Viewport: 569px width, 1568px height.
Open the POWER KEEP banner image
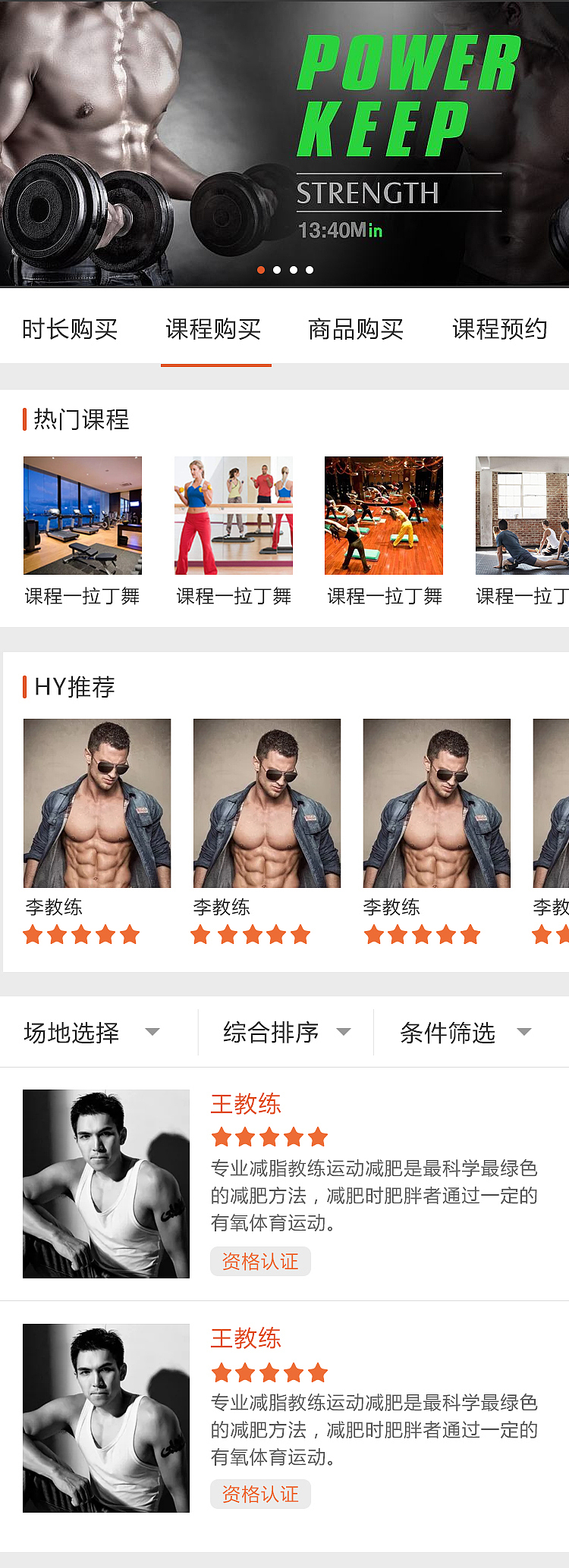[284, 136]
